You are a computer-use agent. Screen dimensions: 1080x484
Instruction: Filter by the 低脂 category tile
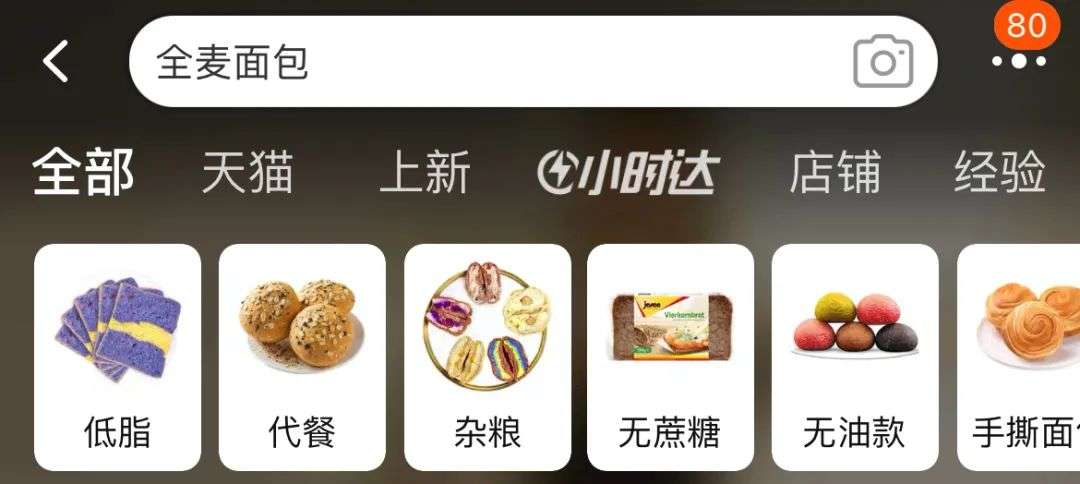[118, 357]
